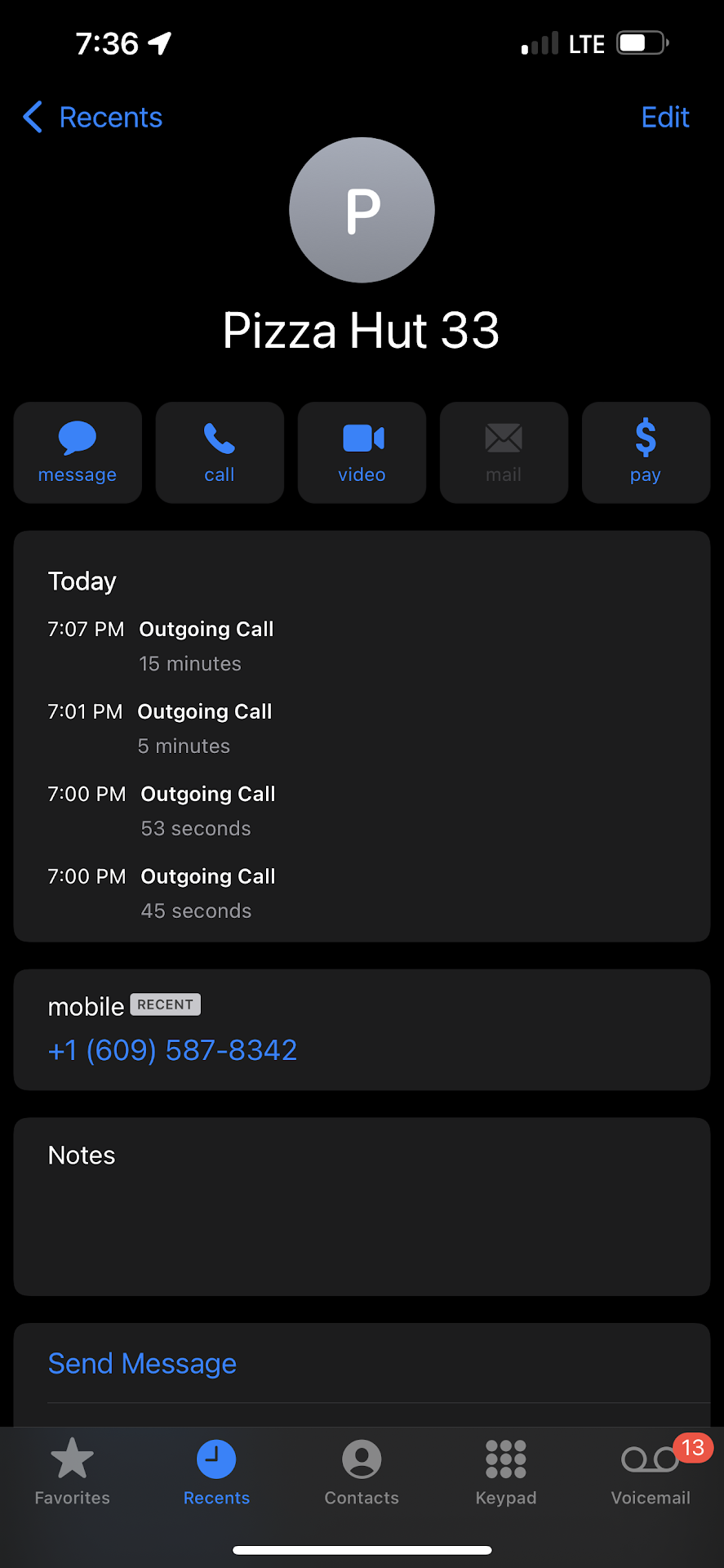724x1568 pixels.
Task: Open the Recents tab
Action: pyautogui.click(x=216, y=1472)
